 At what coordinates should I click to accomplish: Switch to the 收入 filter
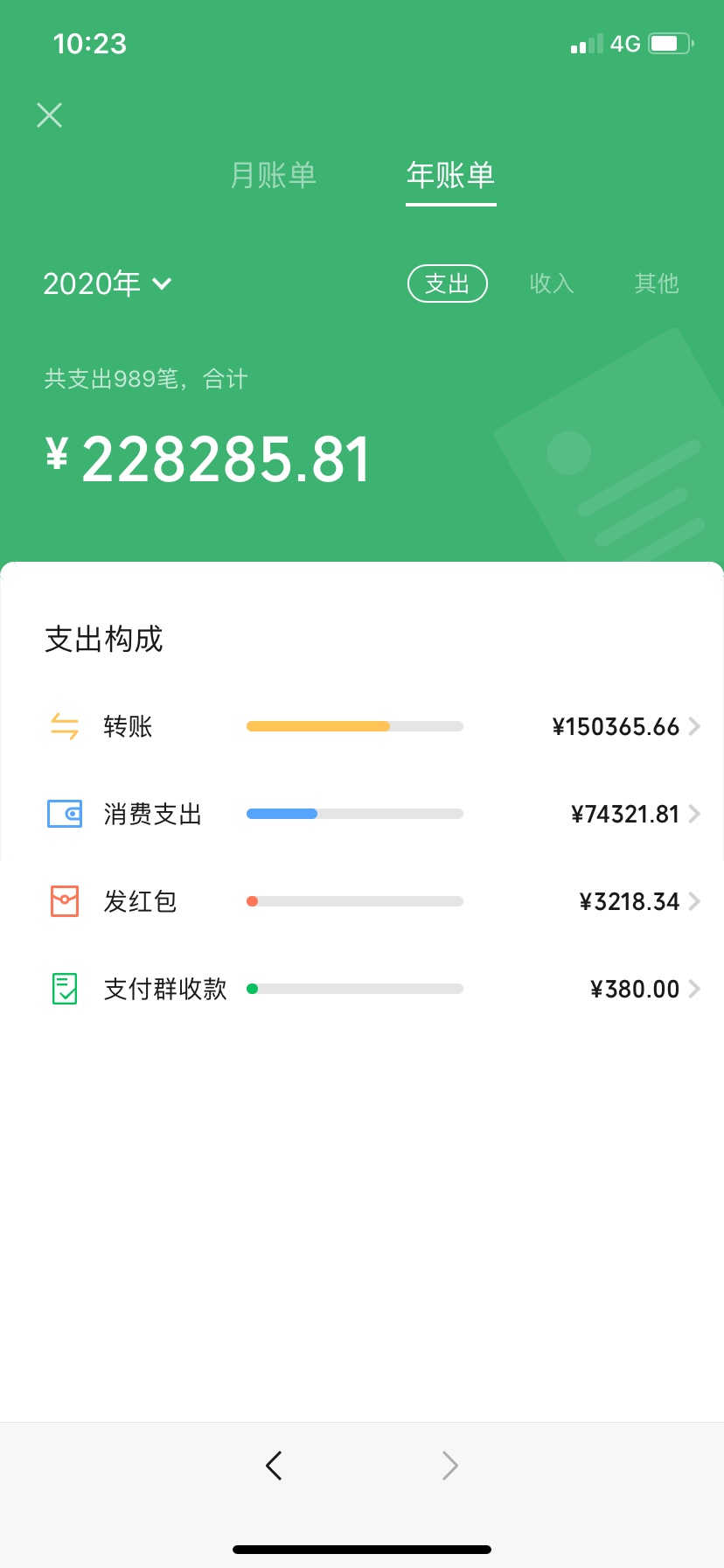pos(552,283)
